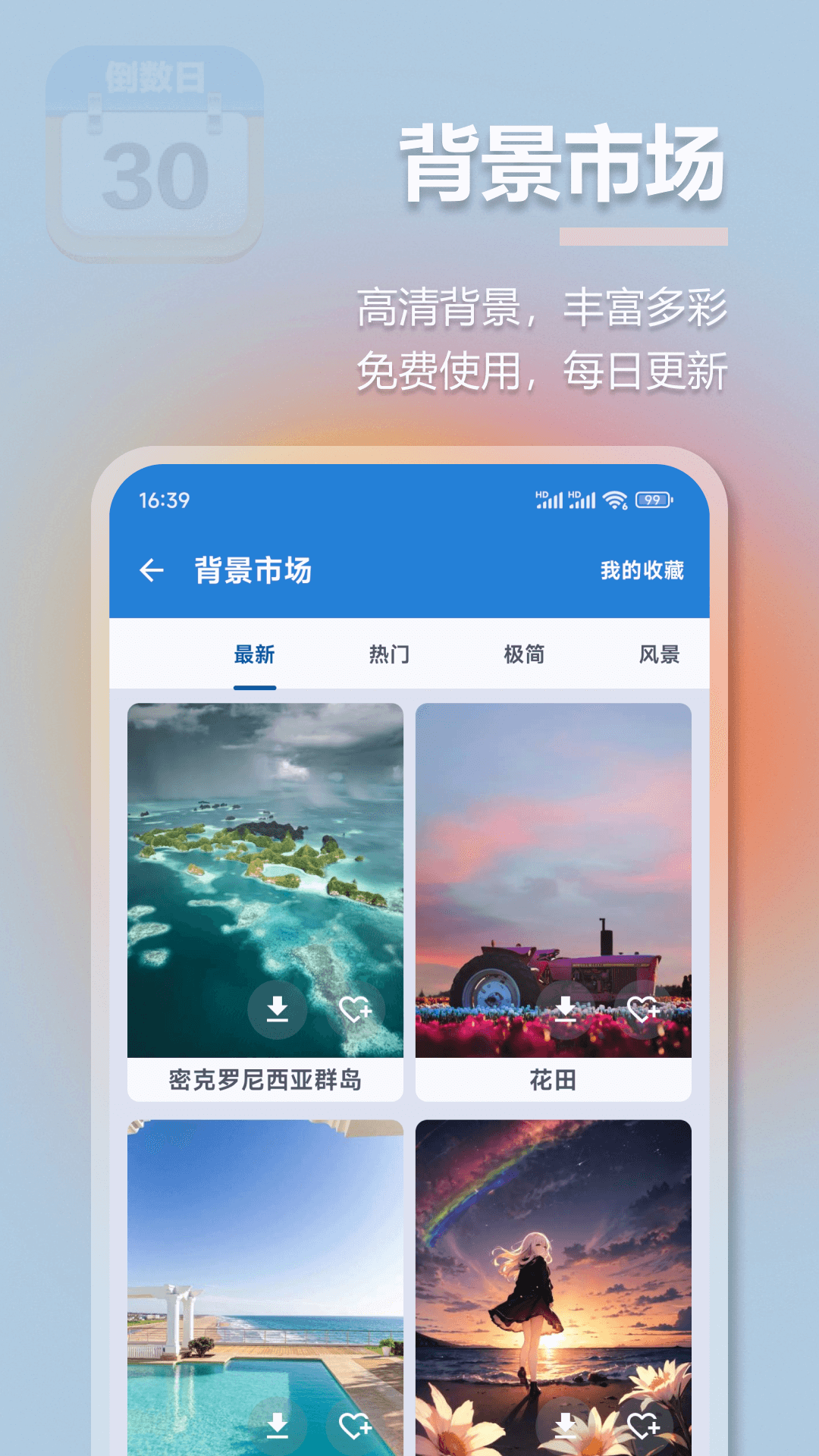Download the 密克罗尼西亚群岛 background
This screenshot has height=1456, width=819.
[278, 1009]
